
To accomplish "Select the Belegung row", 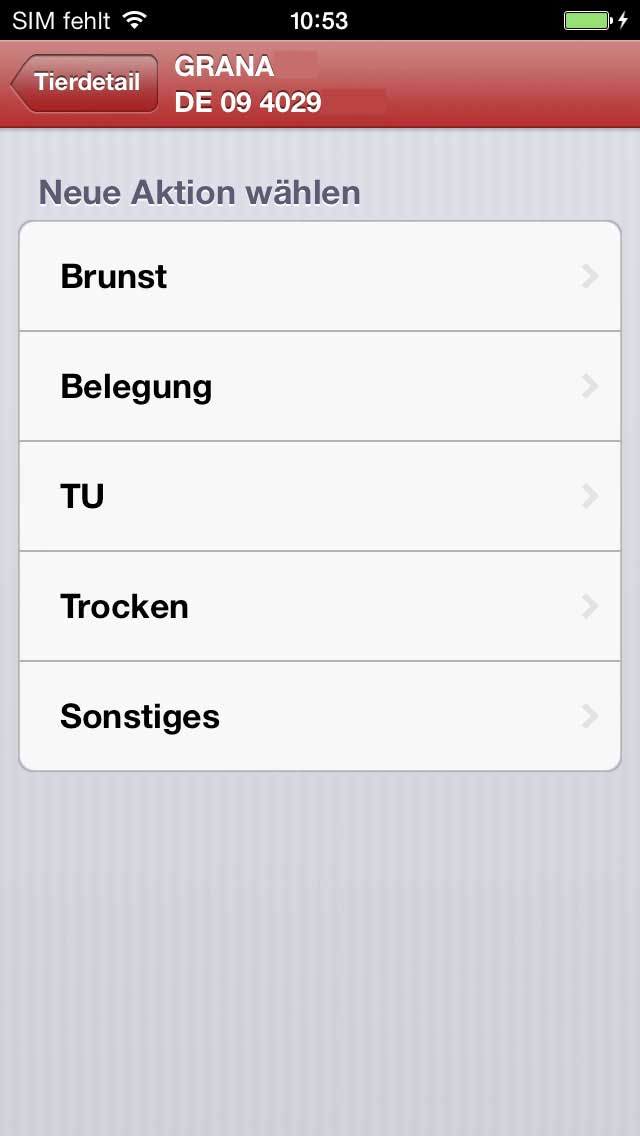I will pos(320,386).
